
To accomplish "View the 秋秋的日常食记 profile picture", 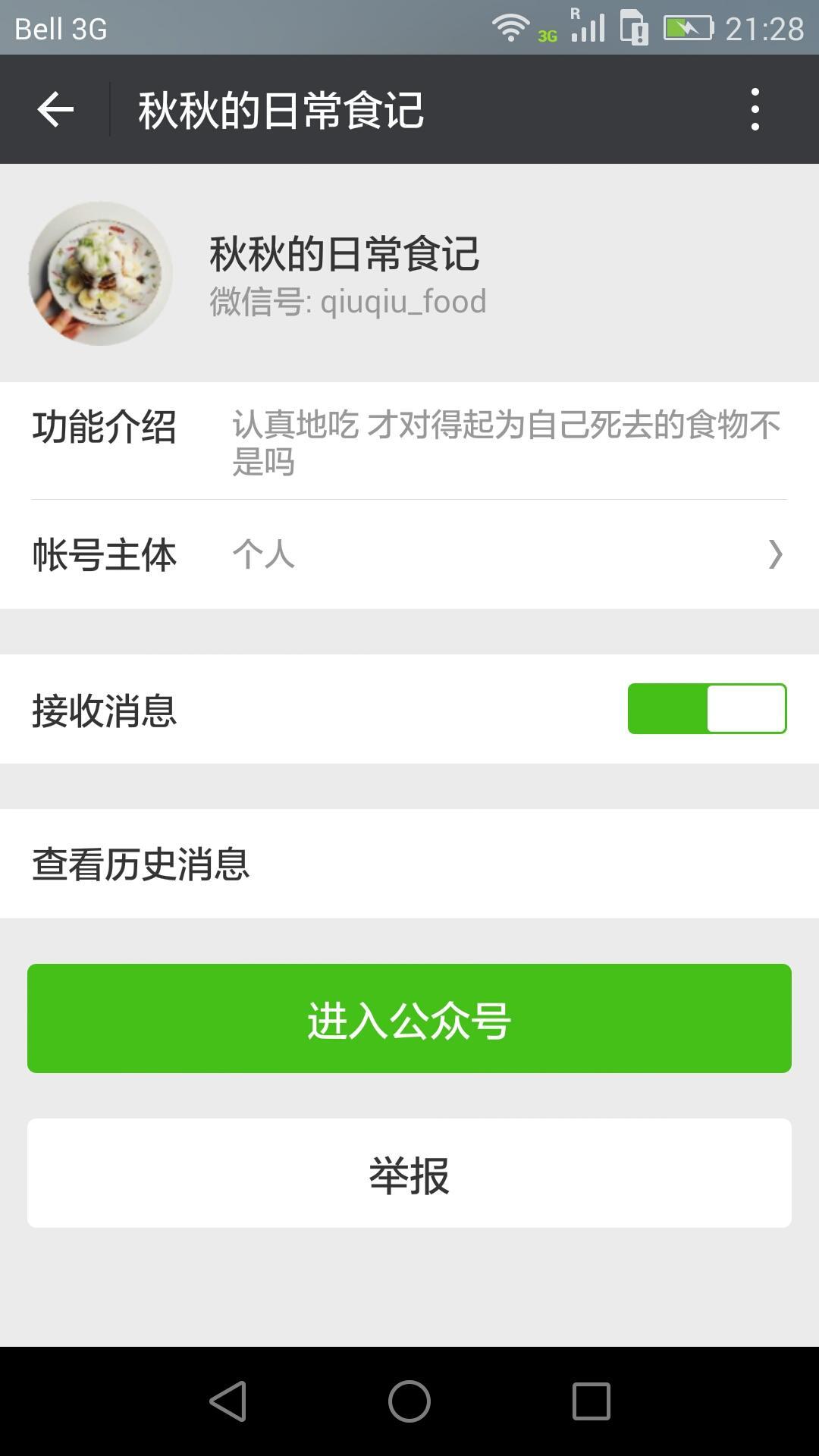I will pyautogui.click(x=100, y=274).
